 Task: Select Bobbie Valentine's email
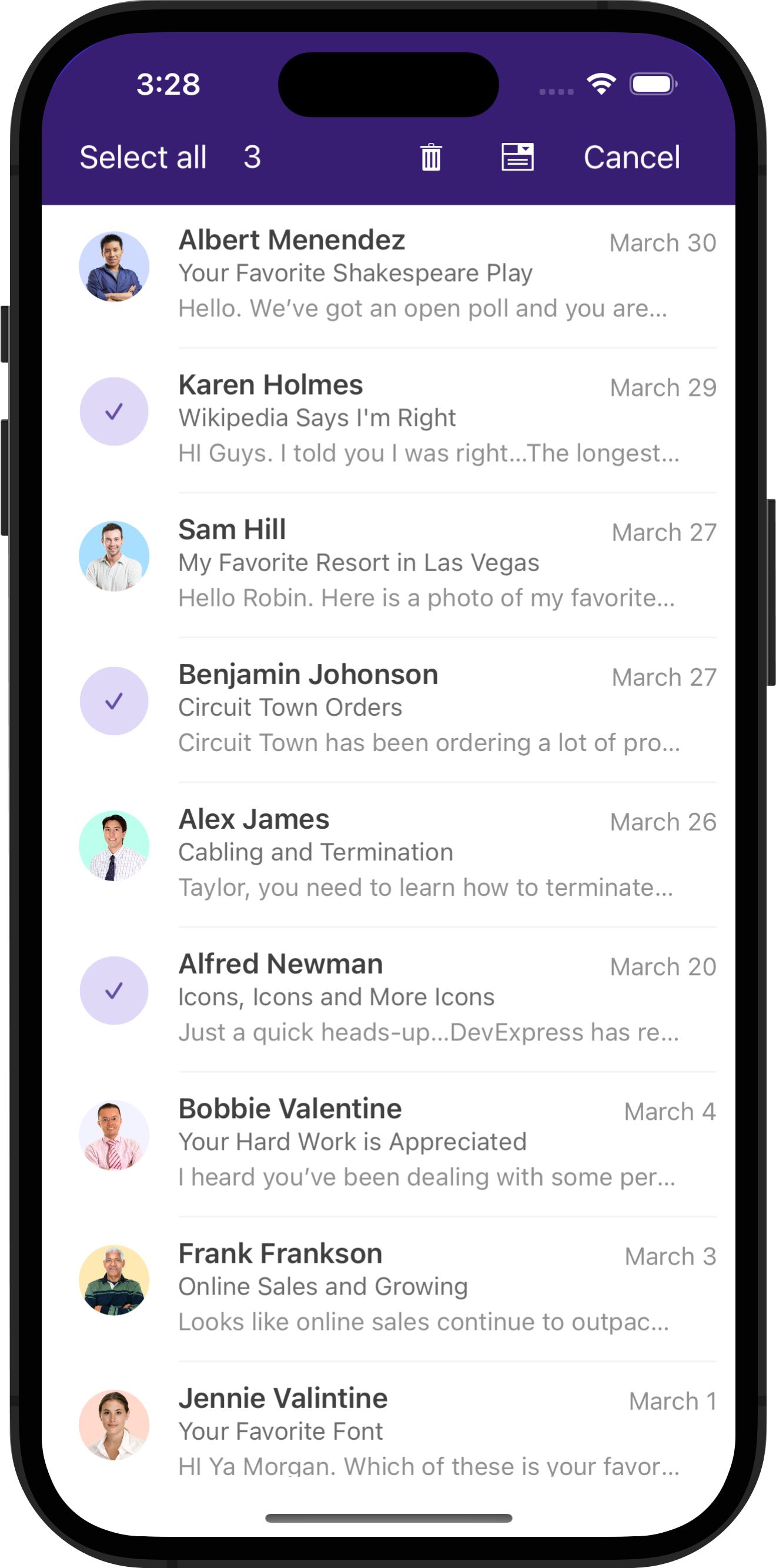115,1136
